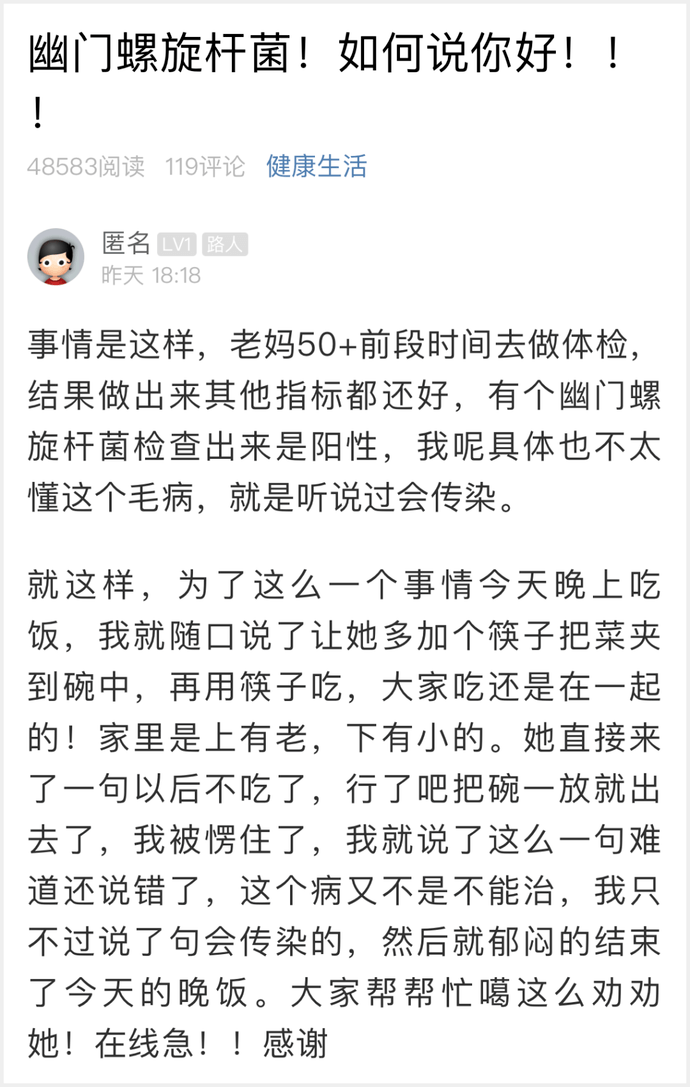This screenshot has height=1087, width=690.
Task: Open the anonymous author's avatar
Action: 56,257
